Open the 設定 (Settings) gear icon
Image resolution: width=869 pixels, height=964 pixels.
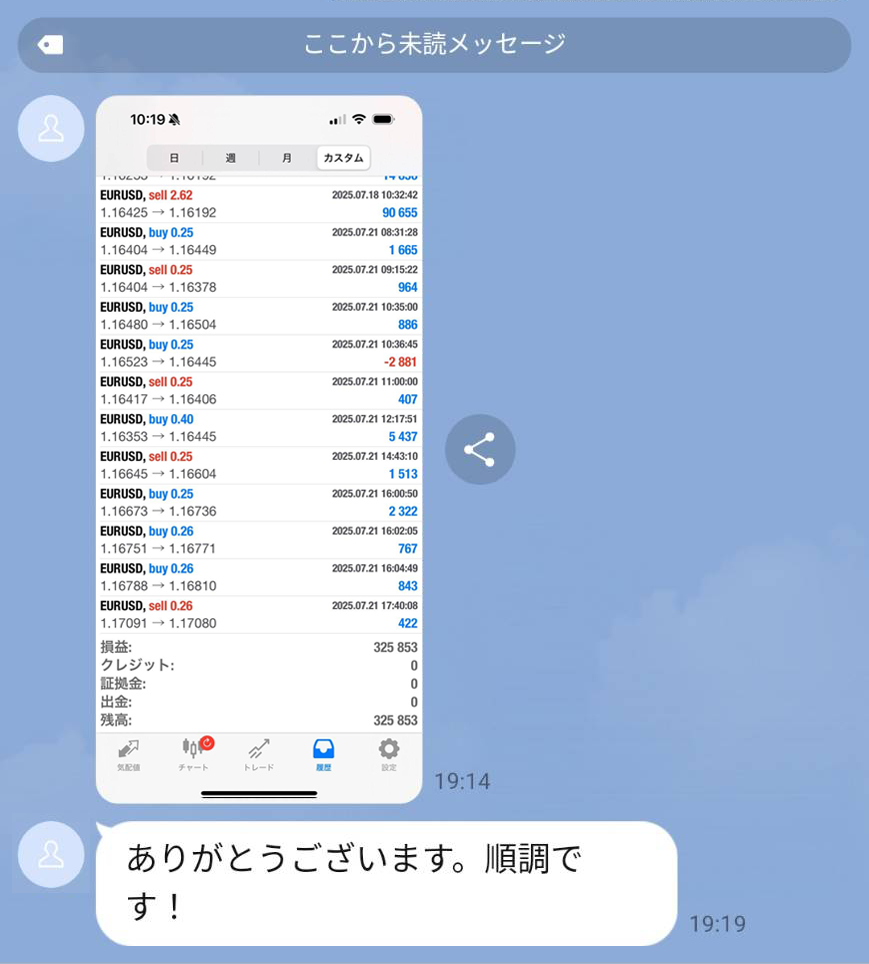(x=388, y=750)
